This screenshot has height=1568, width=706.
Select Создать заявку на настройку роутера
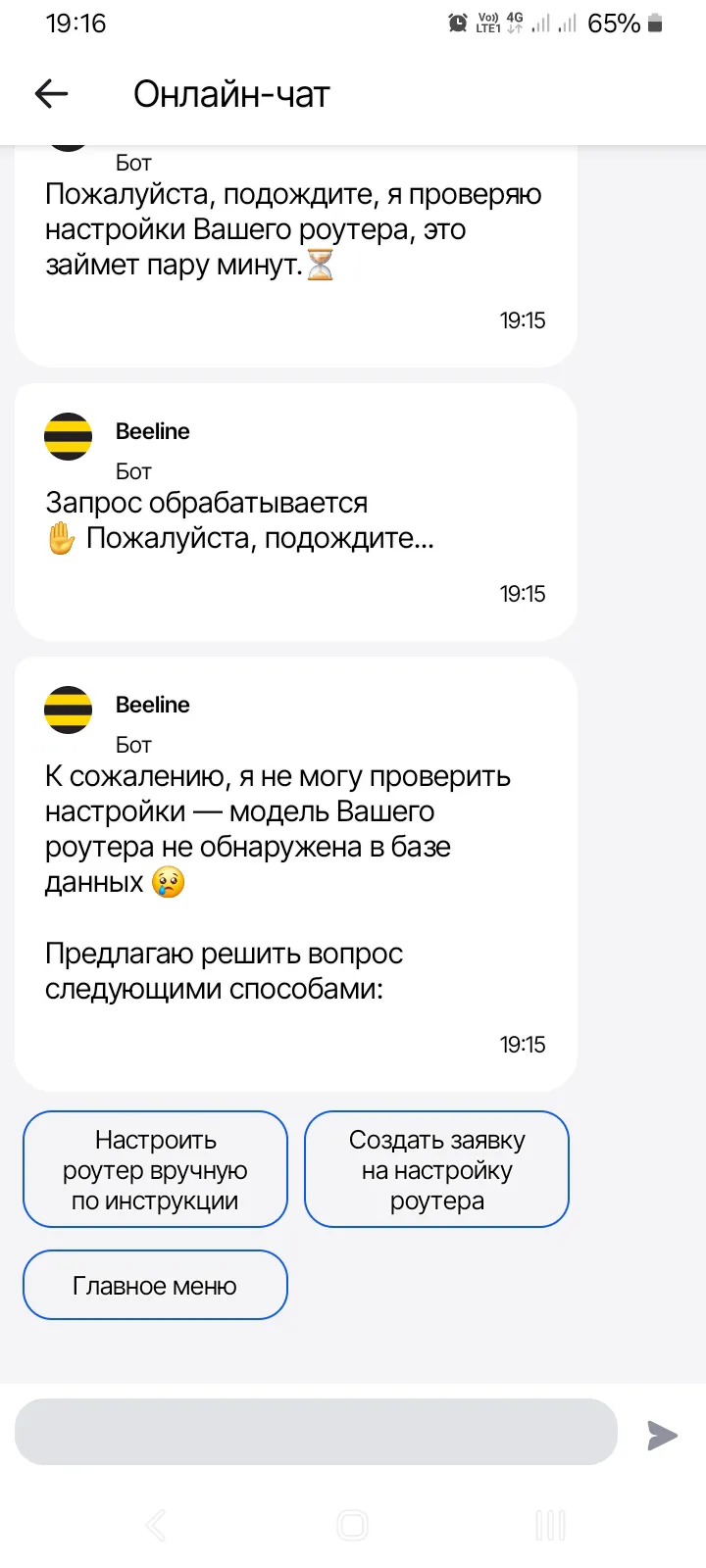436,1169
